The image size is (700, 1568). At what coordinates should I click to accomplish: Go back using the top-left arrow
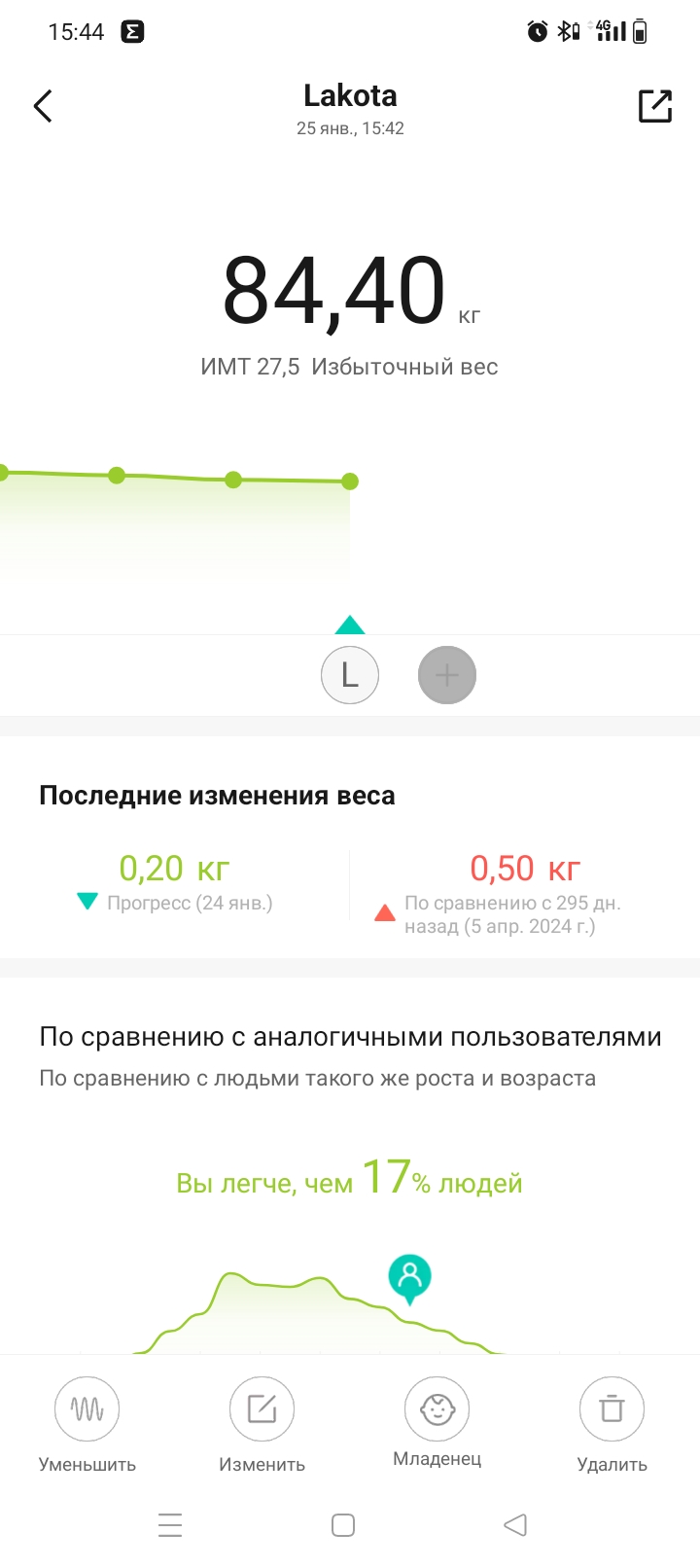click(x=43, y=106)
